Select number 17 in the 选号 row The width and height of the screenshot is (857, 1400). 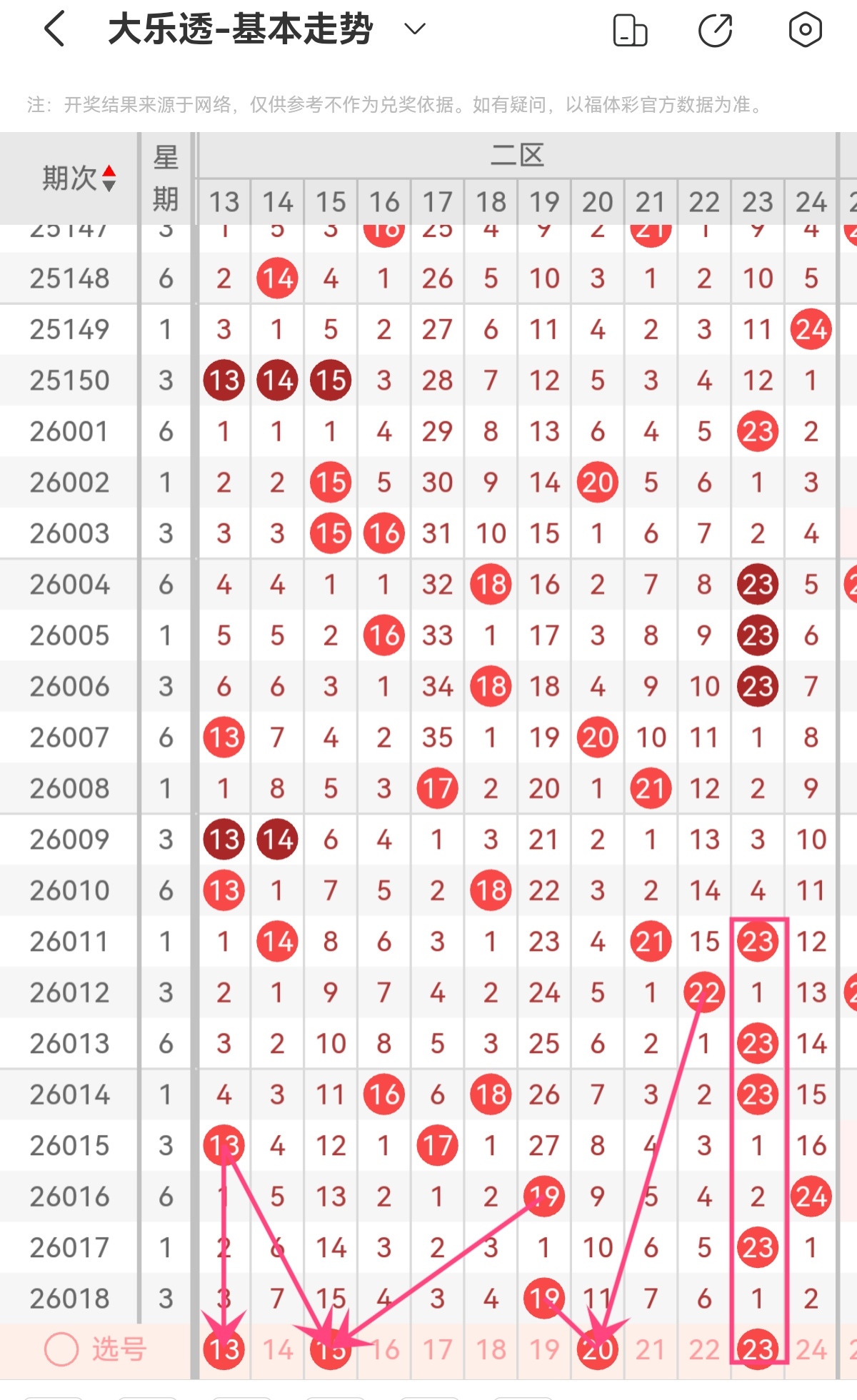437,1349
